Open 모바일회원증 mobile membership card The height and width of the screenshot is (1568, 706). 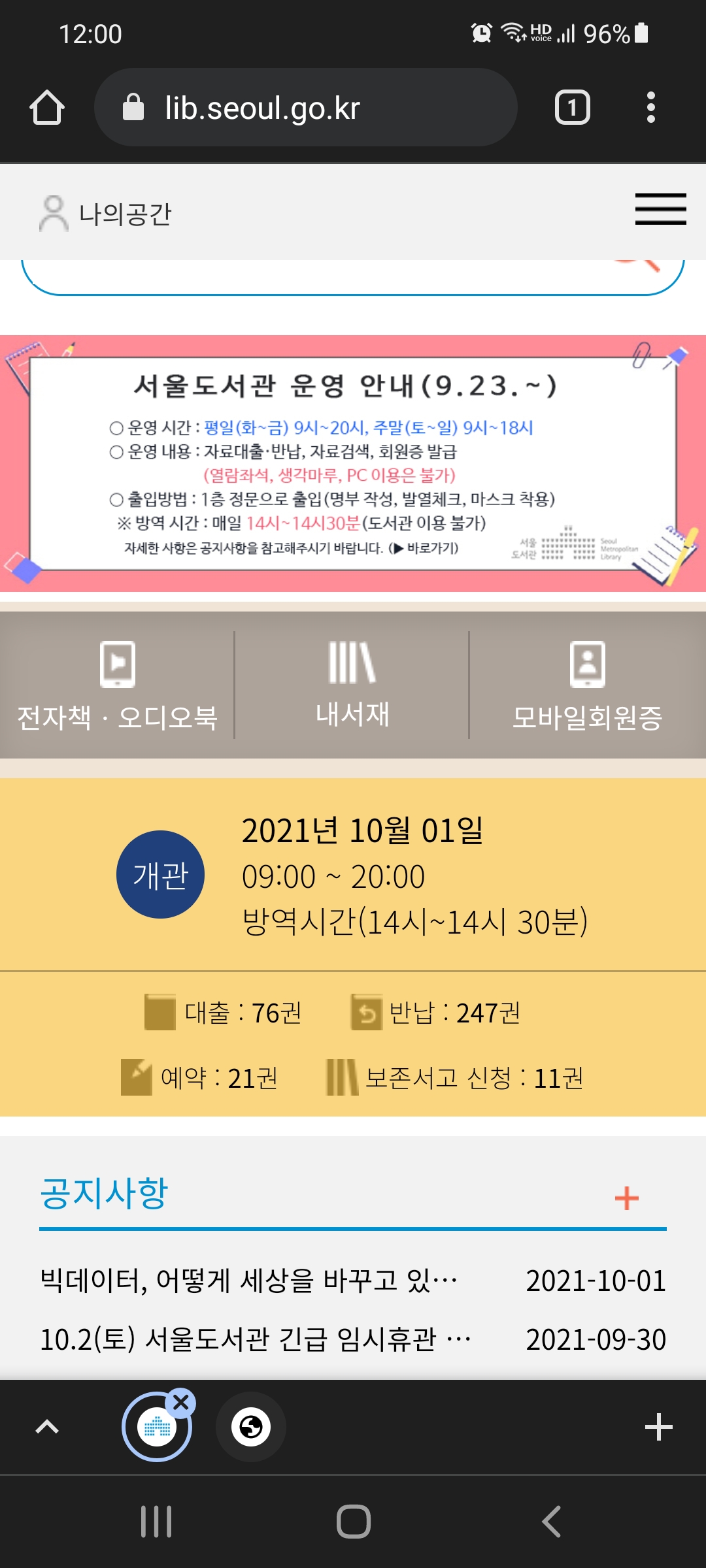[587, 684]
